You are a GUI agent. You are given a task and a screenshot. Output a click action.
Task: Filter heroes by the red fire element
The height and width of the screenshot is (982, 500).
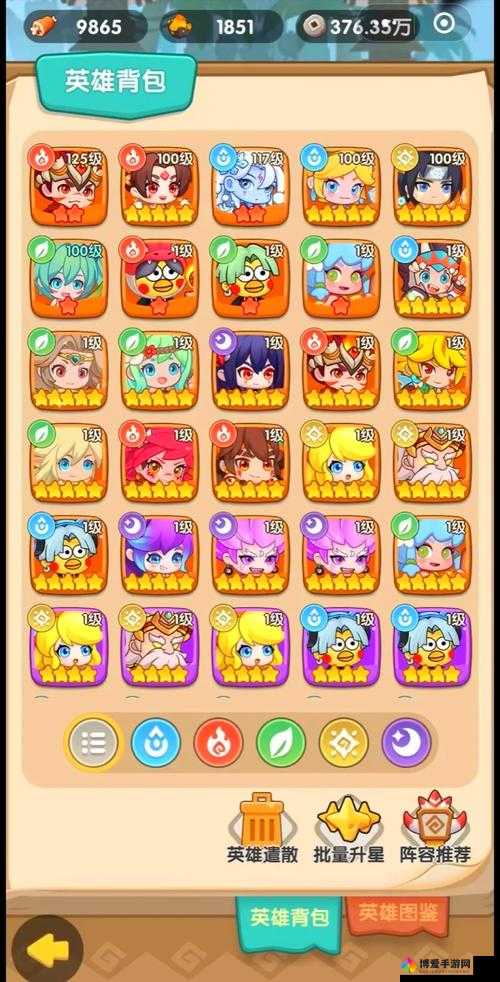click(218, 743)
